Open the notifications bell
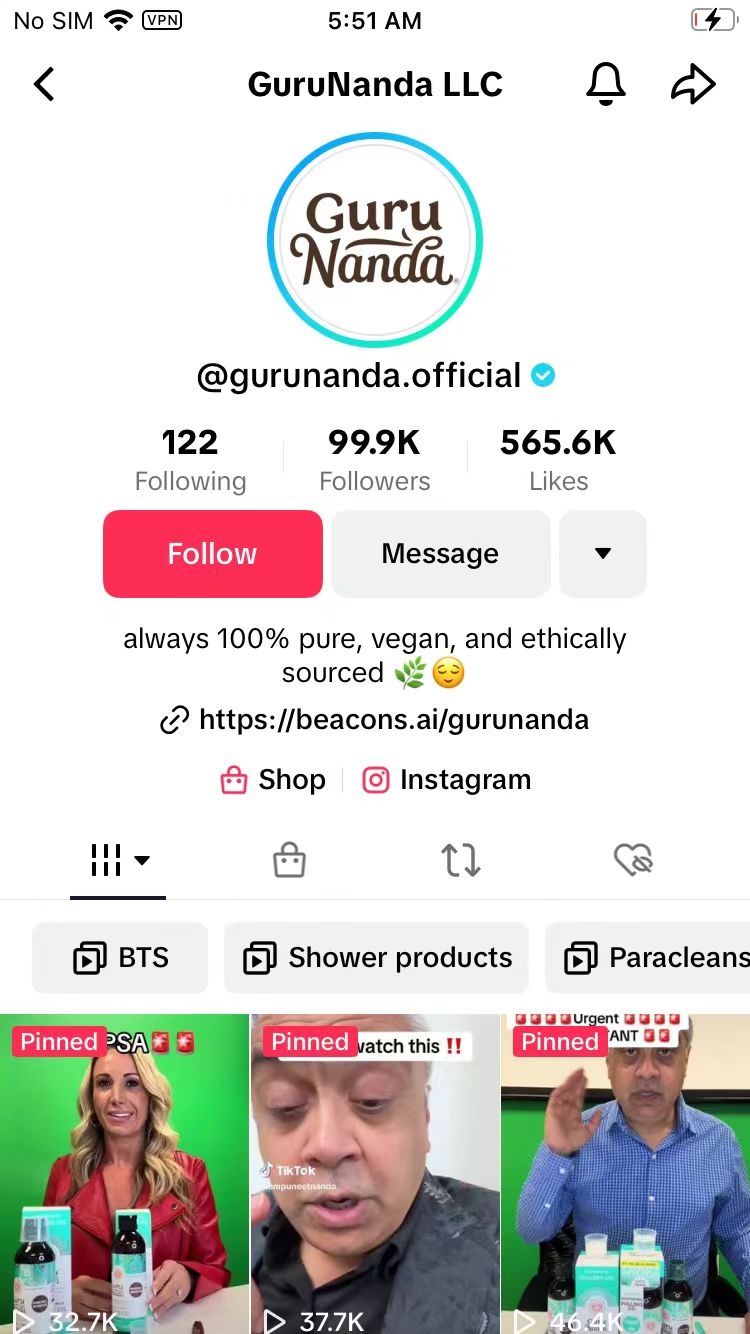750x1334 pixels. point(605,84)
